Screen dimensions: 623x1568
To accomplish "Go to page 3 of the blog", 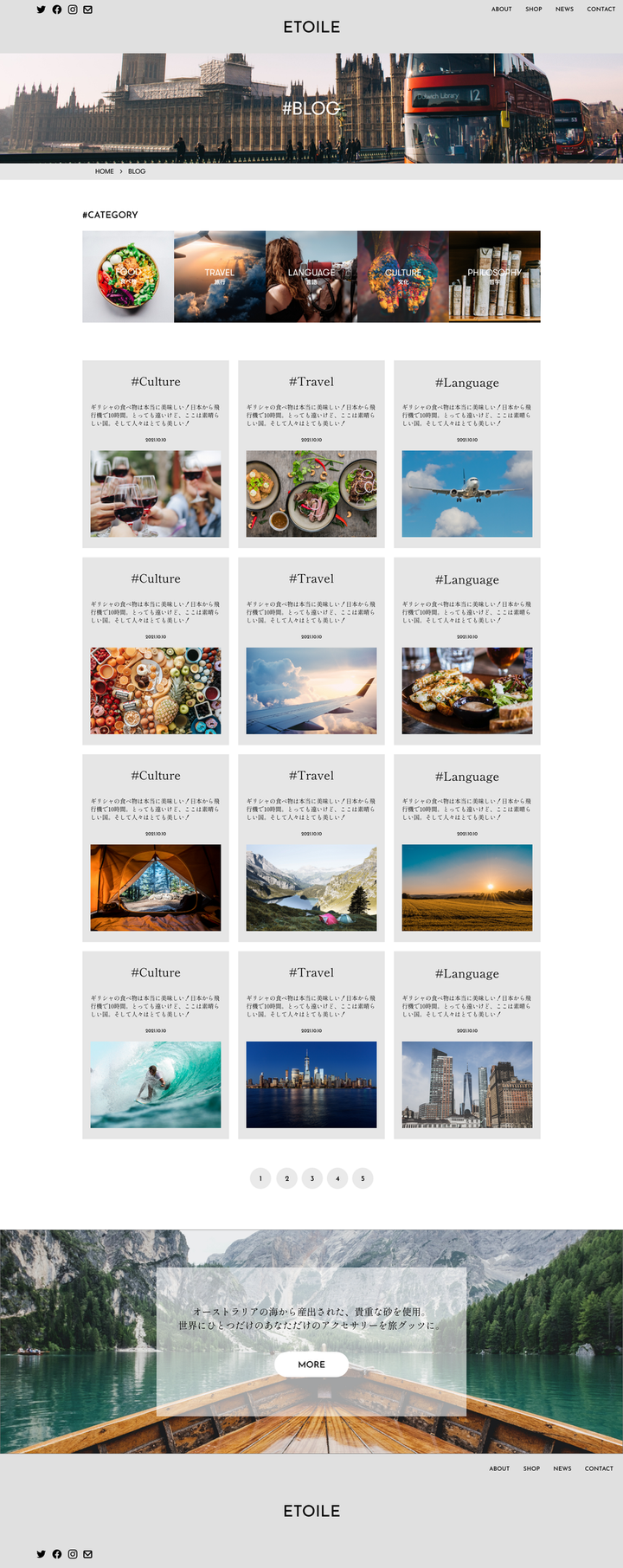I will pyautogui.click(x=312, y=1178).
